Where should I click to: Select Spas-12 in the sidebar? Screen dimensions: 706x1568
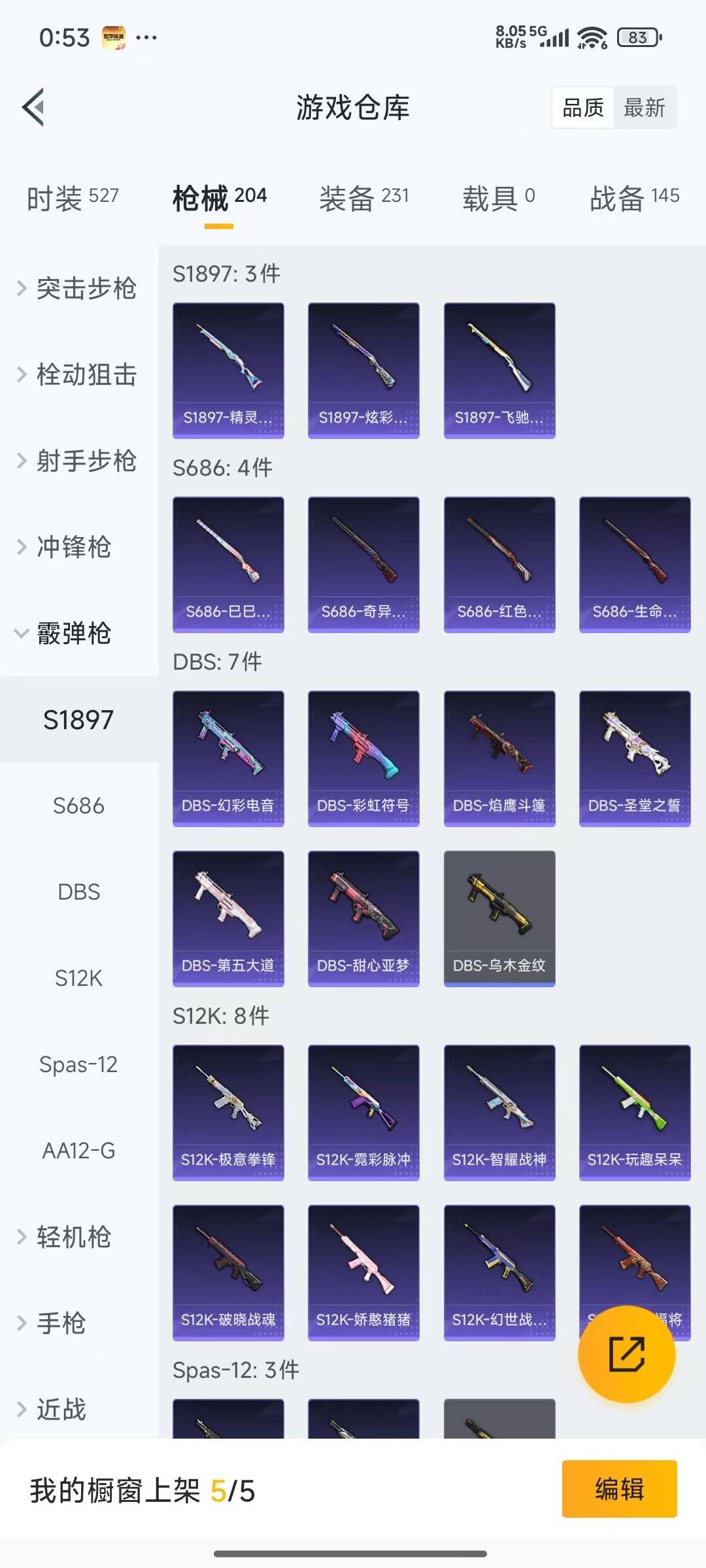click(77, 1065)
